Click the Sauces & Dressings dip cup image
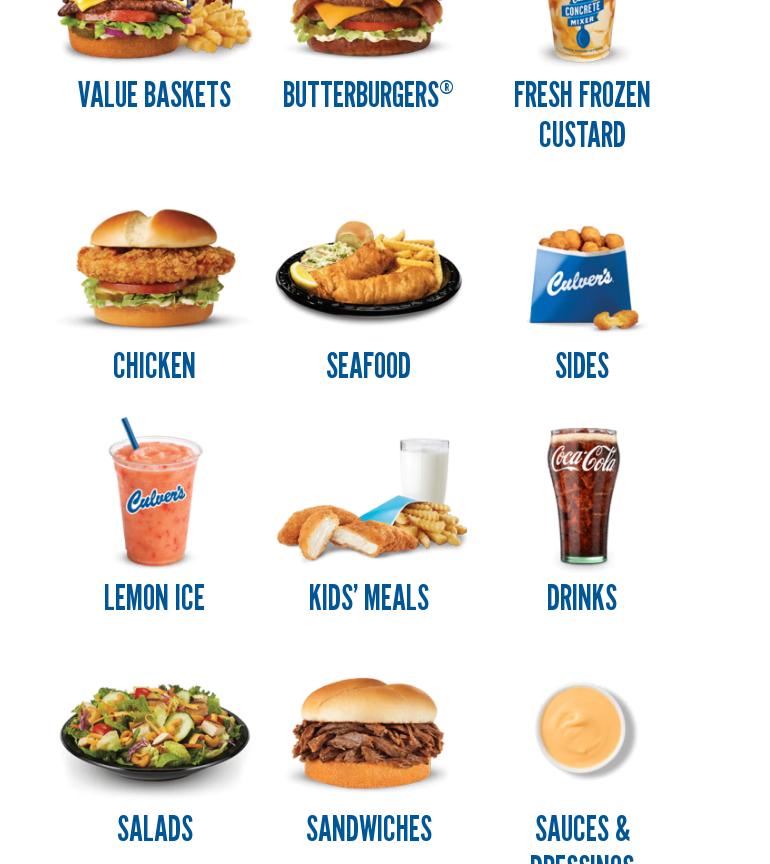This screenshot has width=770, height=864. point(582,728)
